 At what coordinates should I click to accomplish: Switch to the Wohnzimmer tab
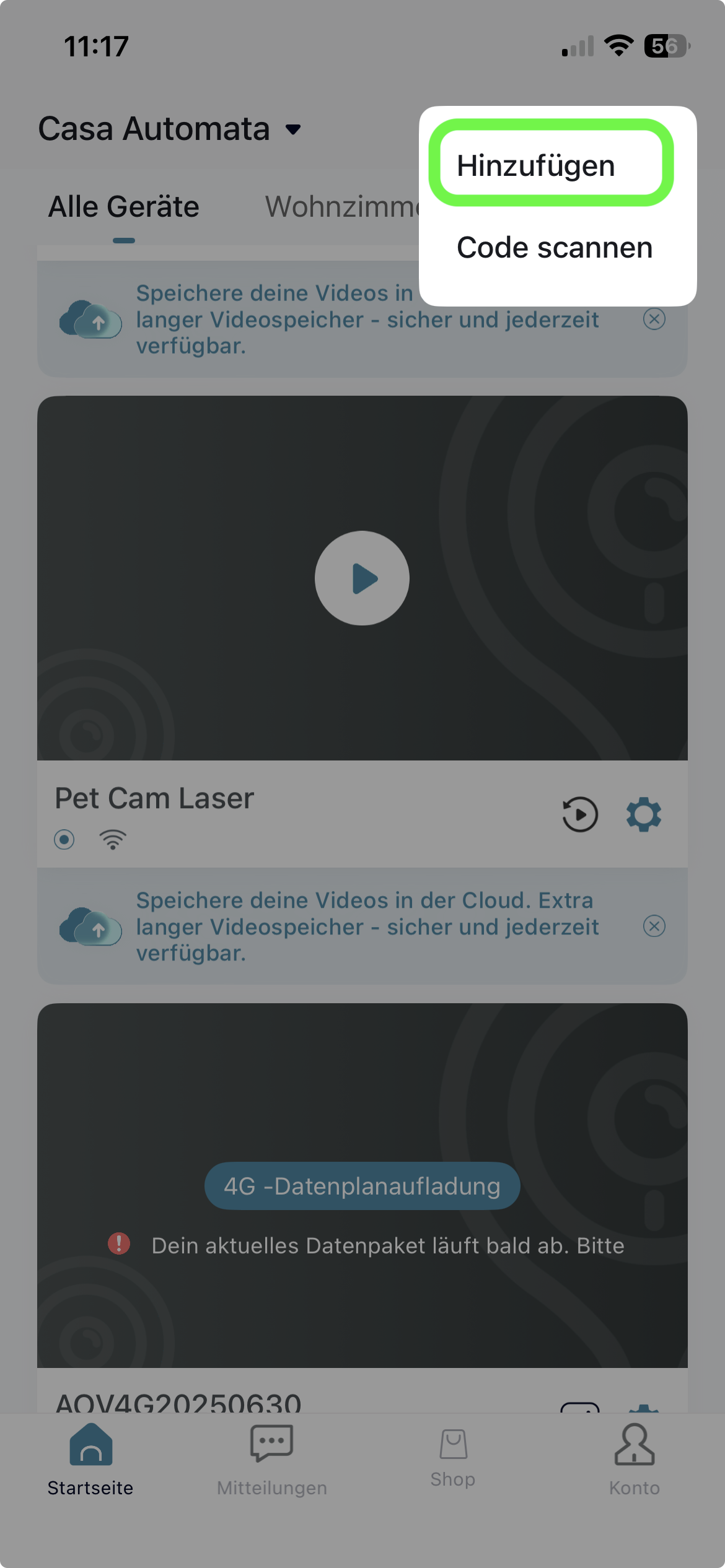(x=342, y=207)
